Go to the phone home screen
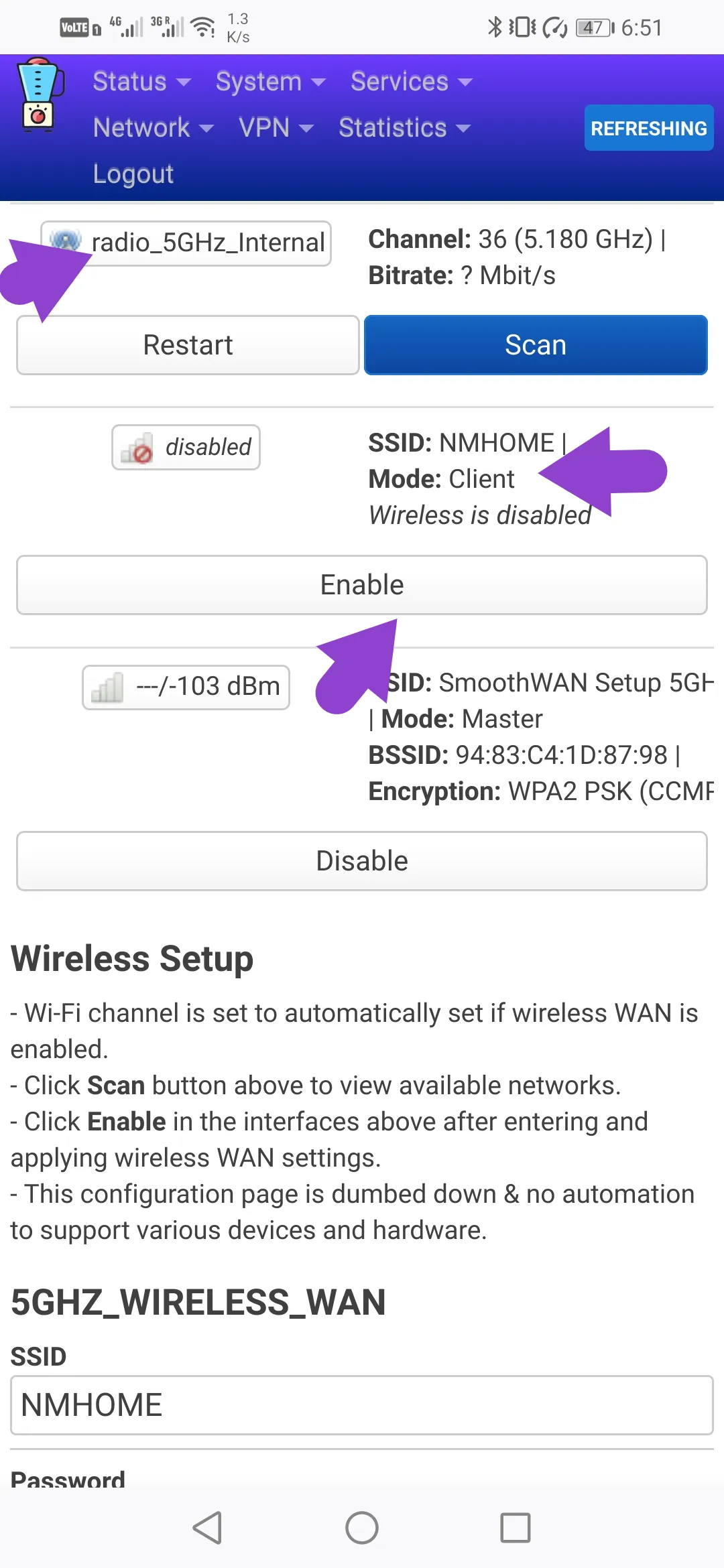Image resolution: width=724 pixels, height=1568 pixels. click(362, 1528)
